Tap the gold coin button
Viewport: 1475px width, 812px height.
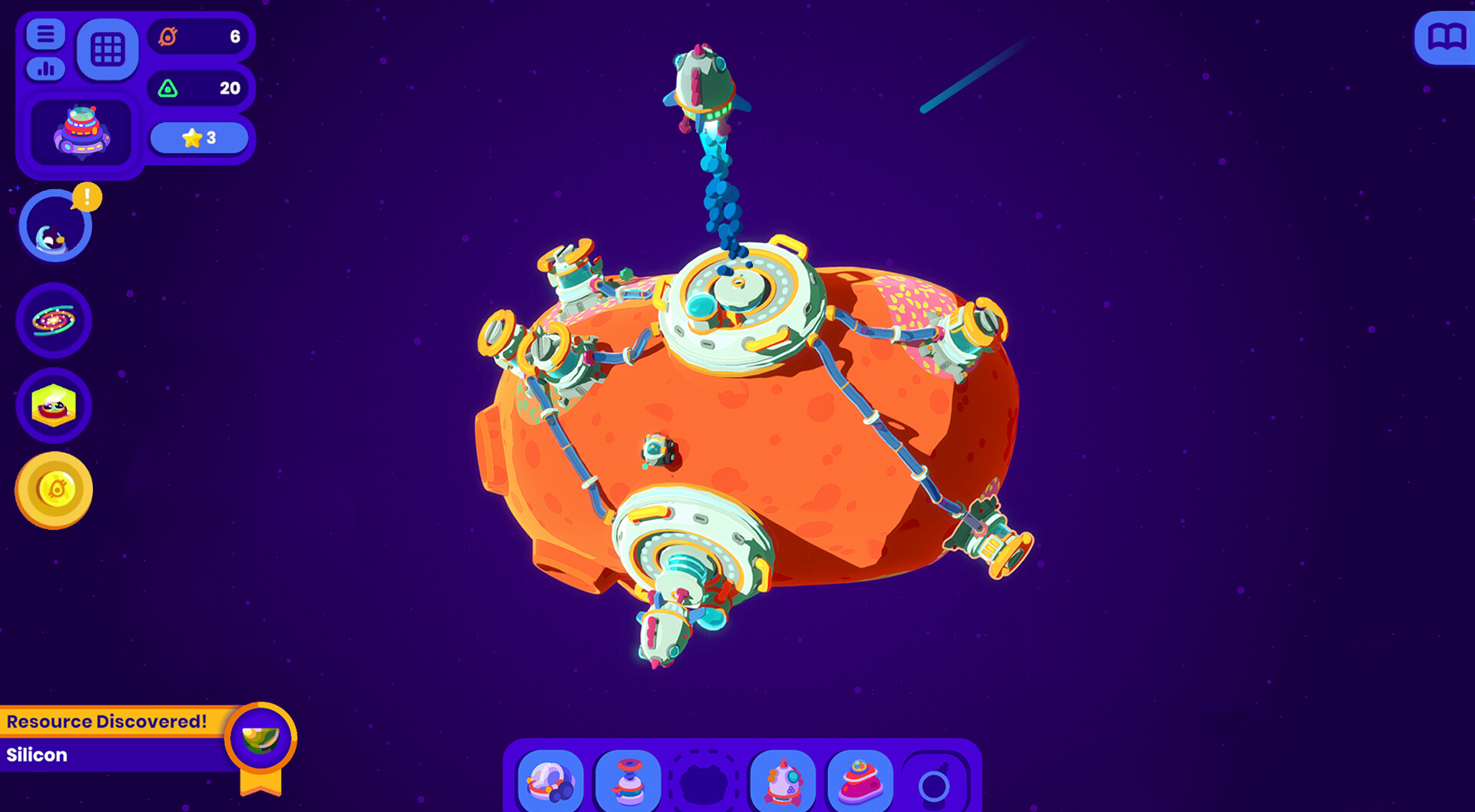[54, 490]
